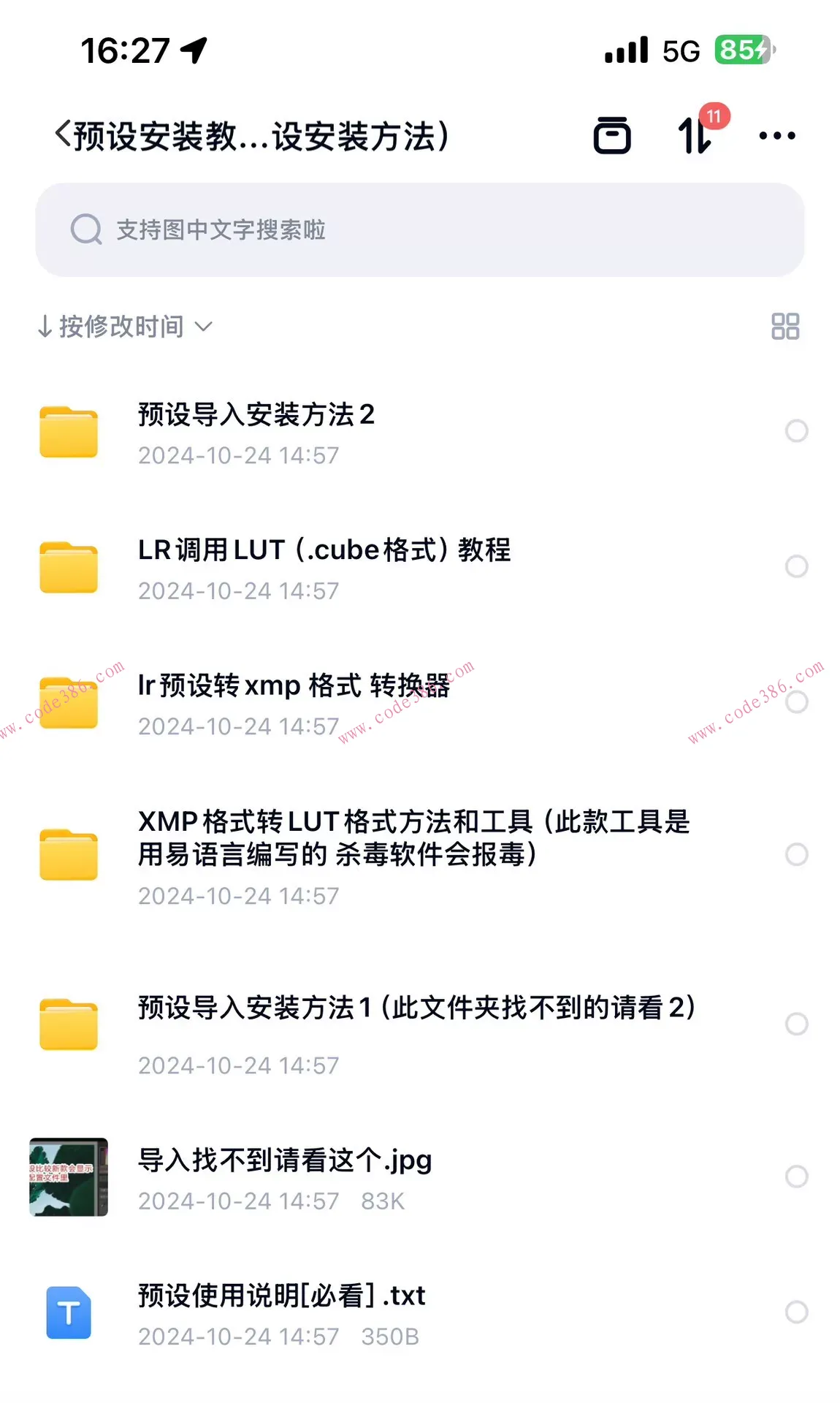Tap the search magnifier icon

87,230
